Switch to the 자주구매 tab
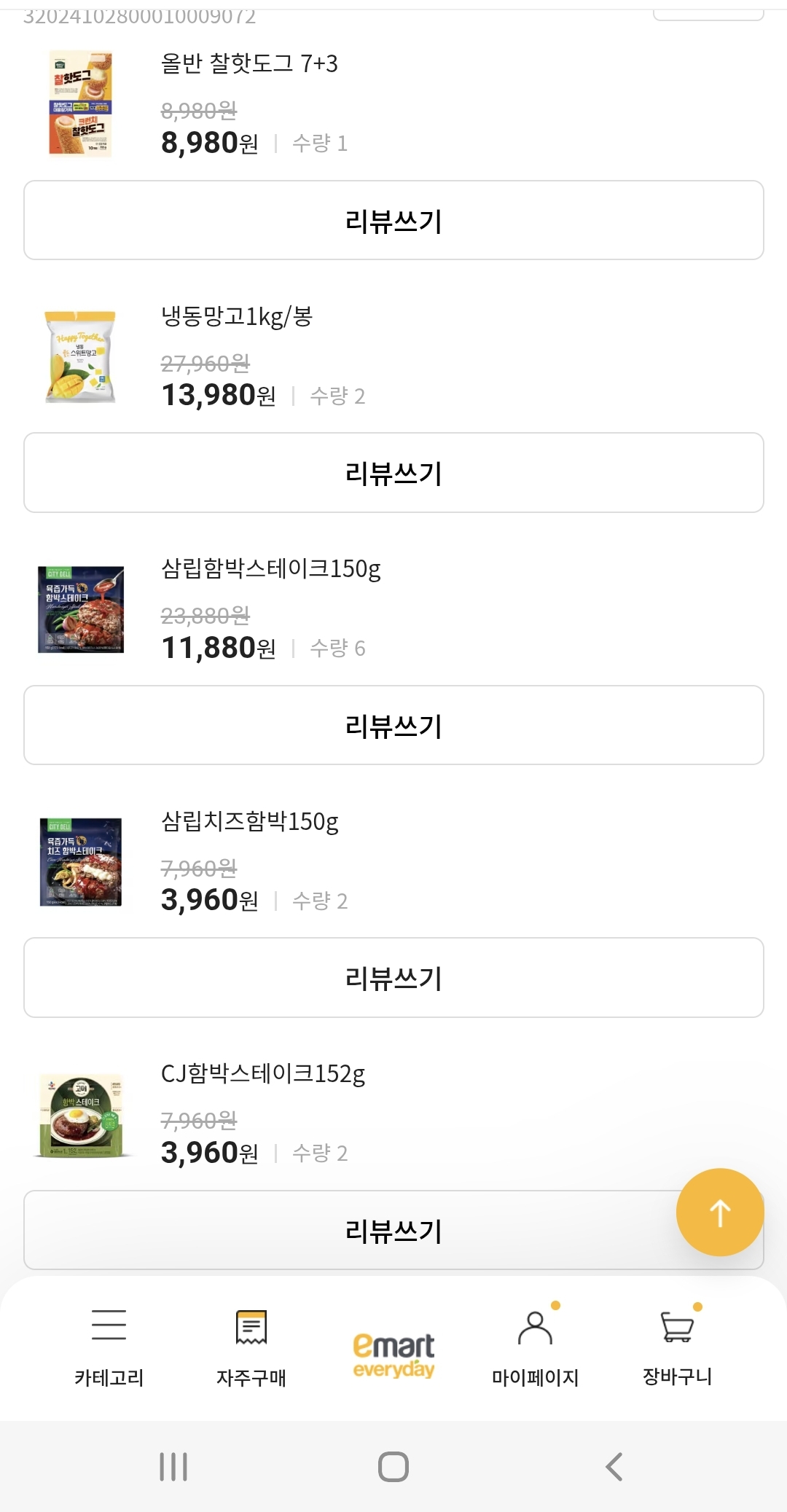Image resolution: width=787 pixels, height=1512 pixels. coord(250,1348)
